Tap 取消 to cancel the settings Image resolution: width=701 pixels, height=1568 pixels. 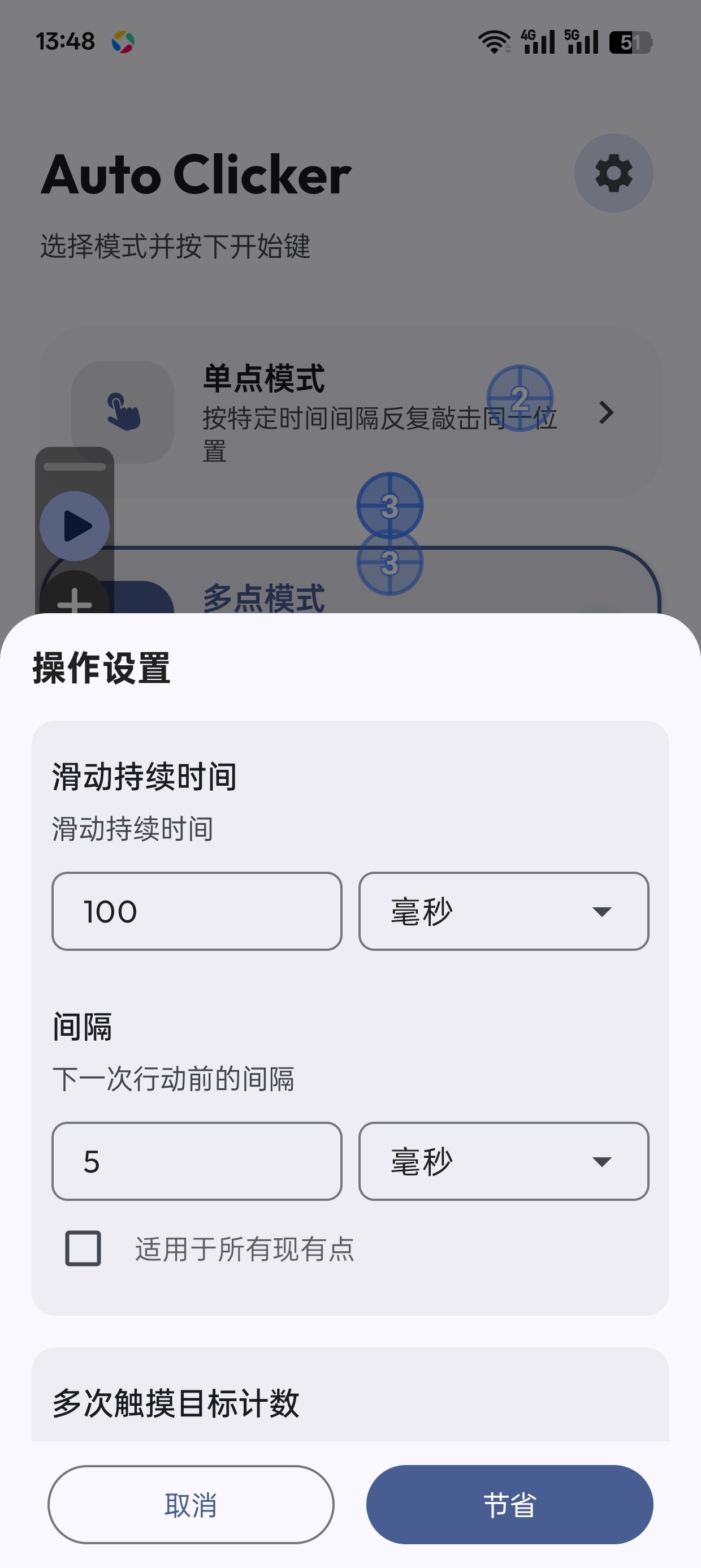click(191, 1505)
